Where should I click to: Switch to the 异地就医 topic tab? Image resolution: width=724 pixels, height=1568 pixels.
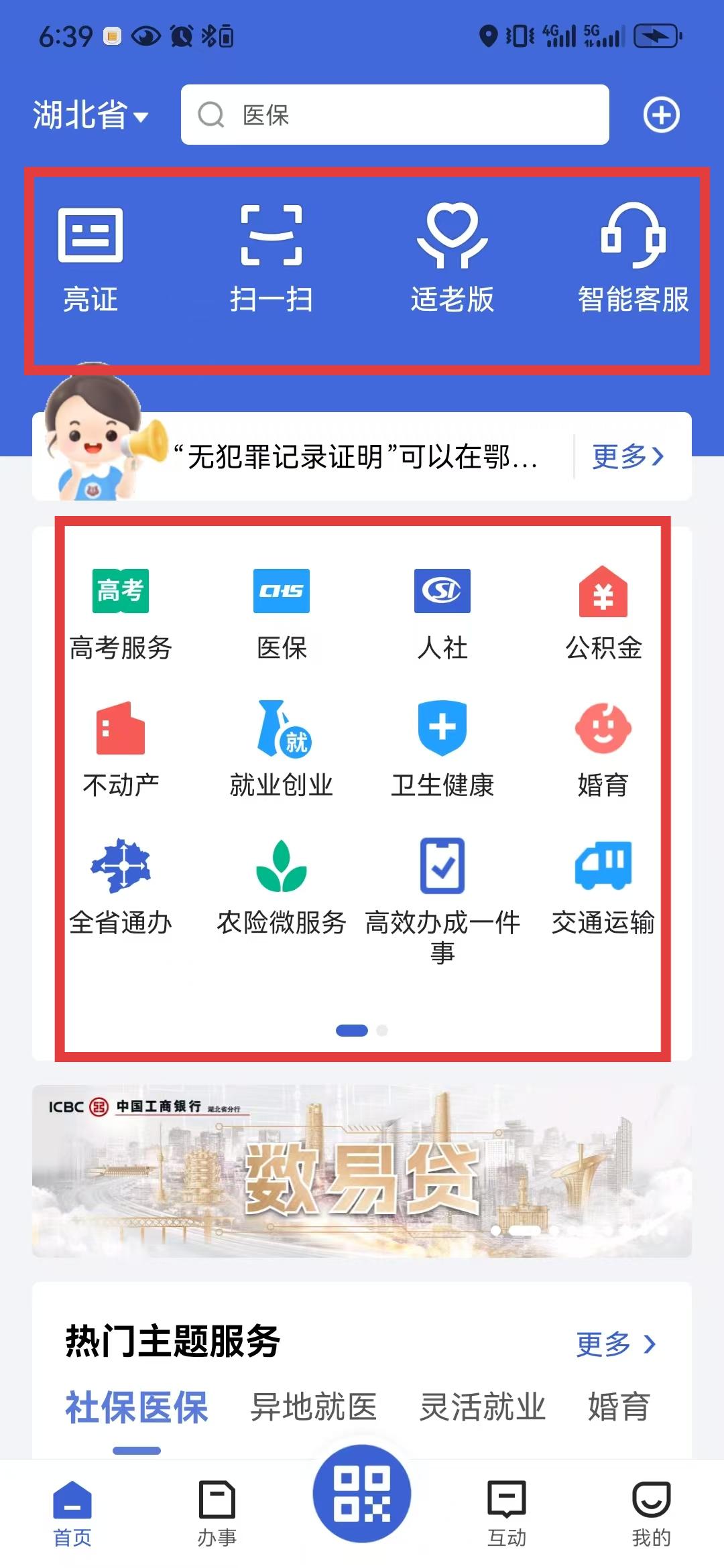click(314, 1406)
